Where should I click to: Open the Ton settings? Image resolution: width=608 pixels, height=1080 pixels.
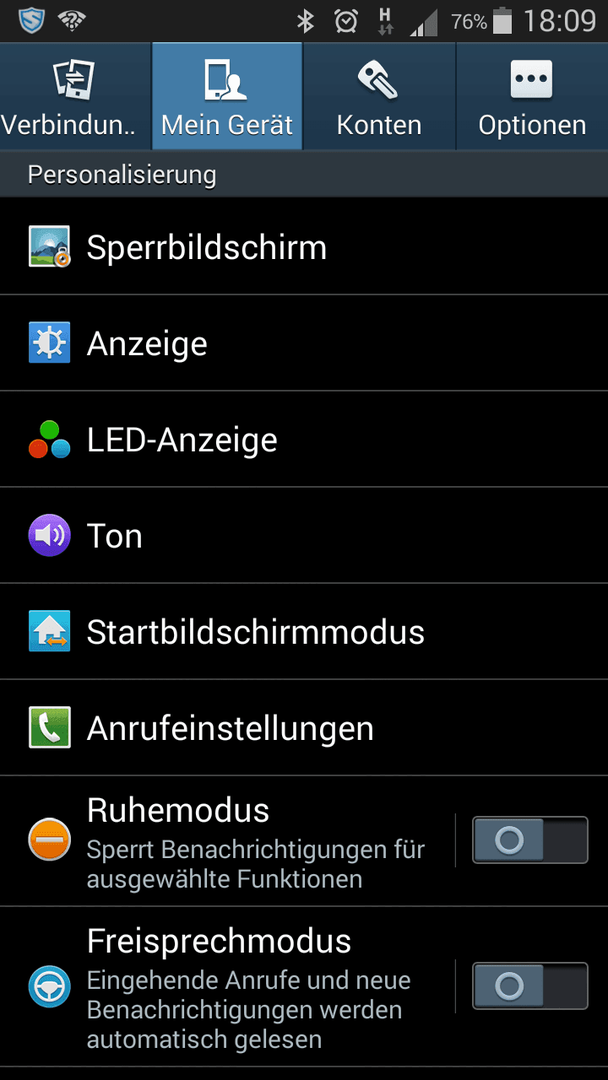coord(304,535)
